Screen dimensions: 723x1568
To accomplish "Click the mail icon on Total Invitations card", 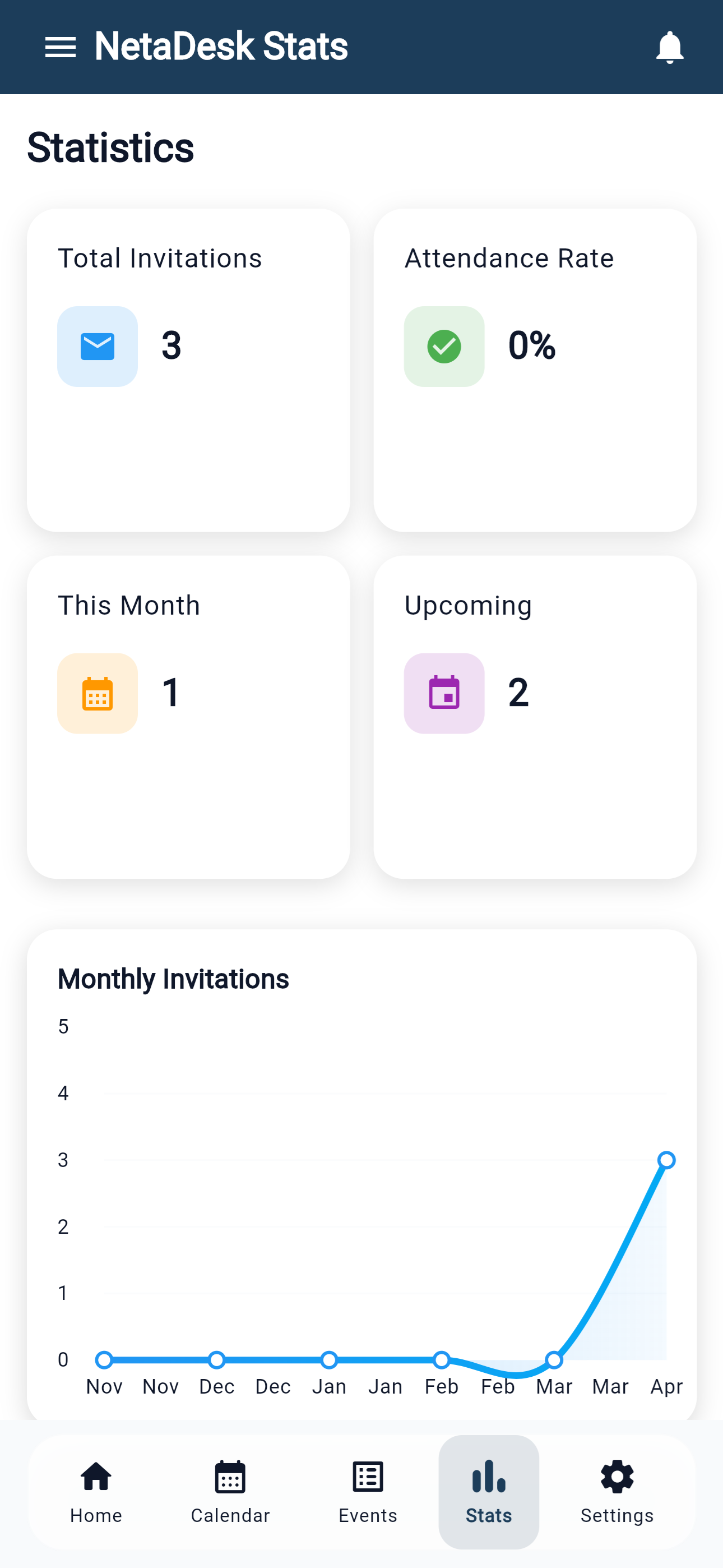I will point(98,346).
